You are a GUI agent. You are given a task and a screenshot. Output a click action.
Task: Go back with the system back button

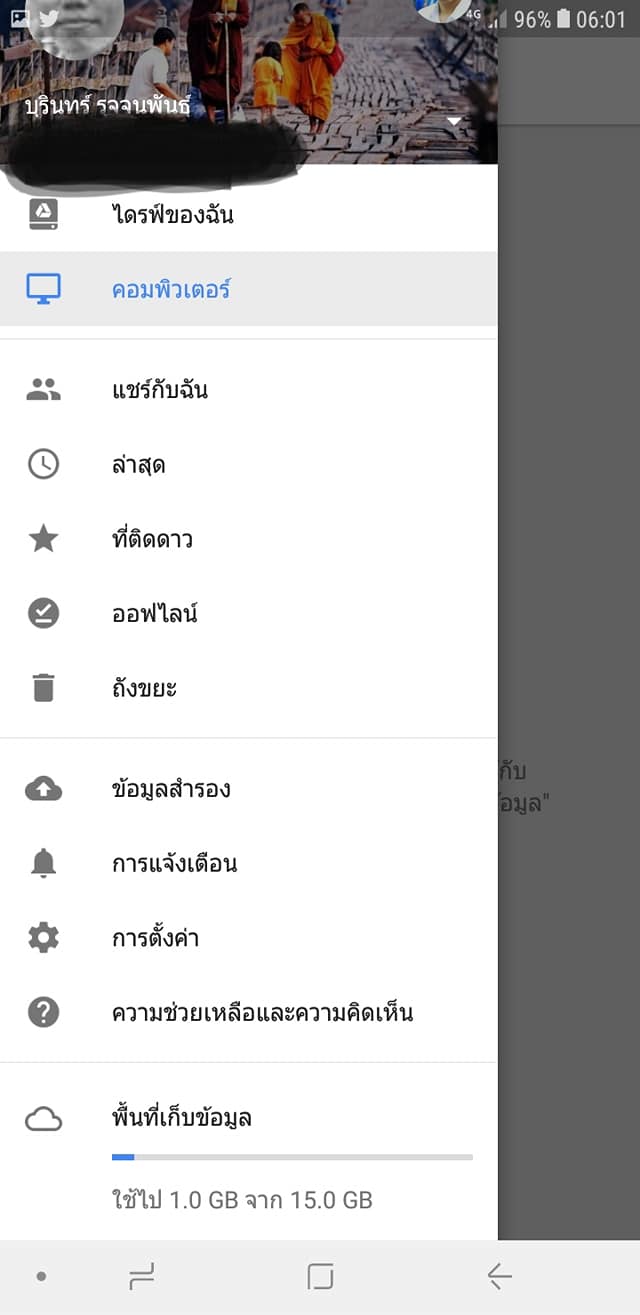point(499,1276)
